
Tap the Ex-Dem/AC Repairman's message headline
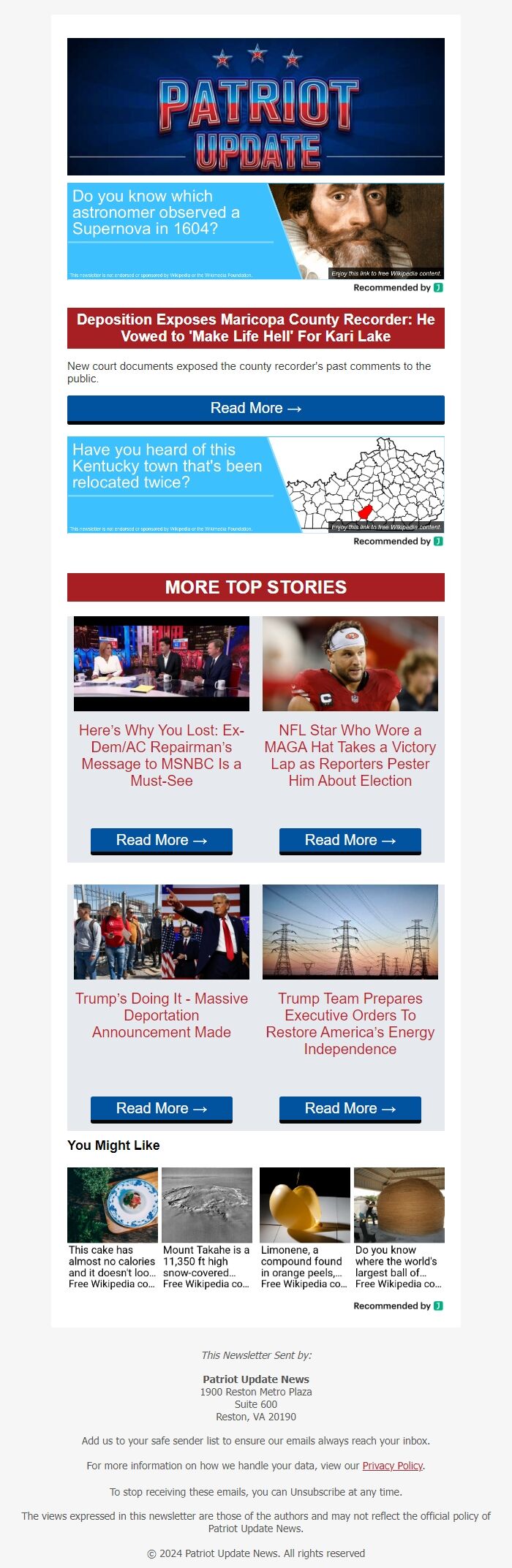click(162, 755)
